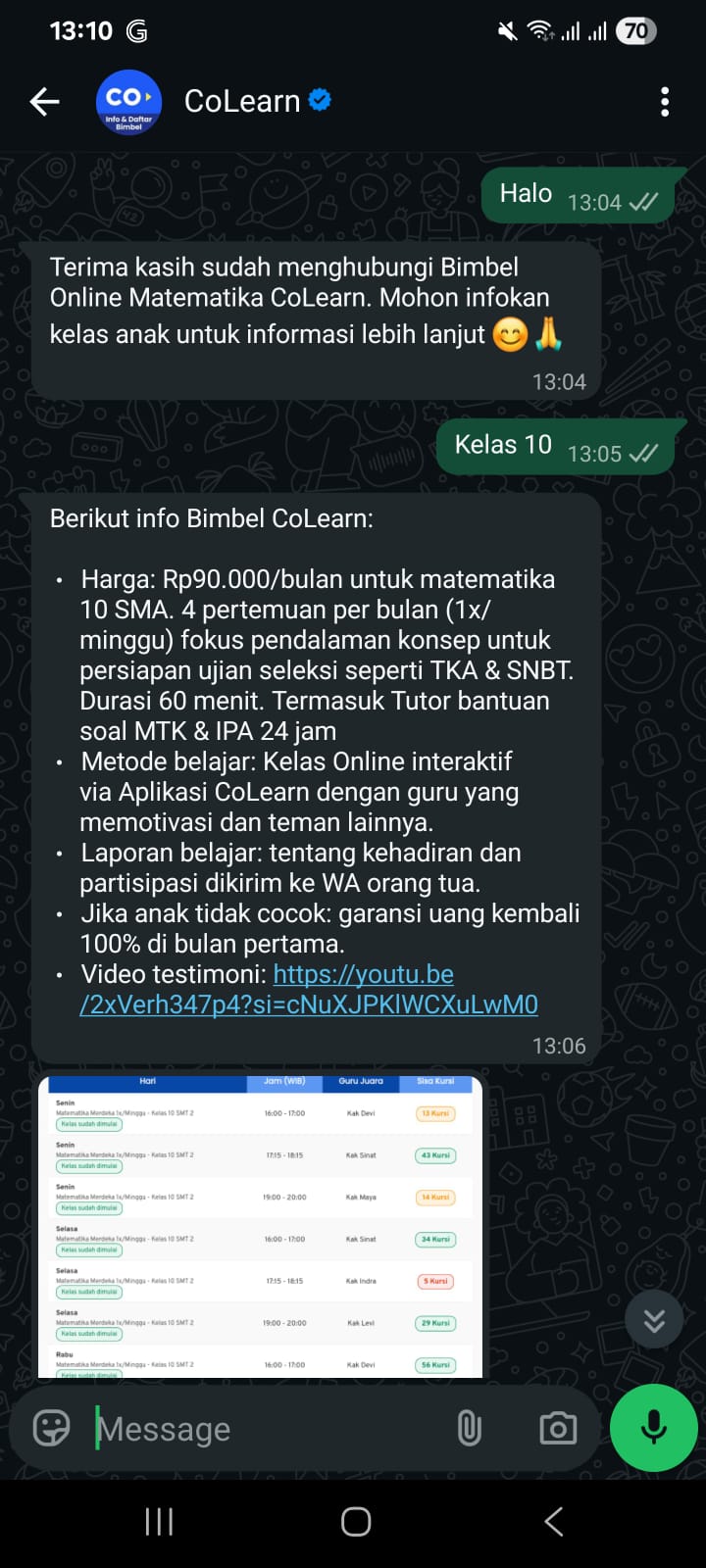The image size is (706, 1568).
Task: Open the camera from the message bar
Action: tap(557, 1428)
